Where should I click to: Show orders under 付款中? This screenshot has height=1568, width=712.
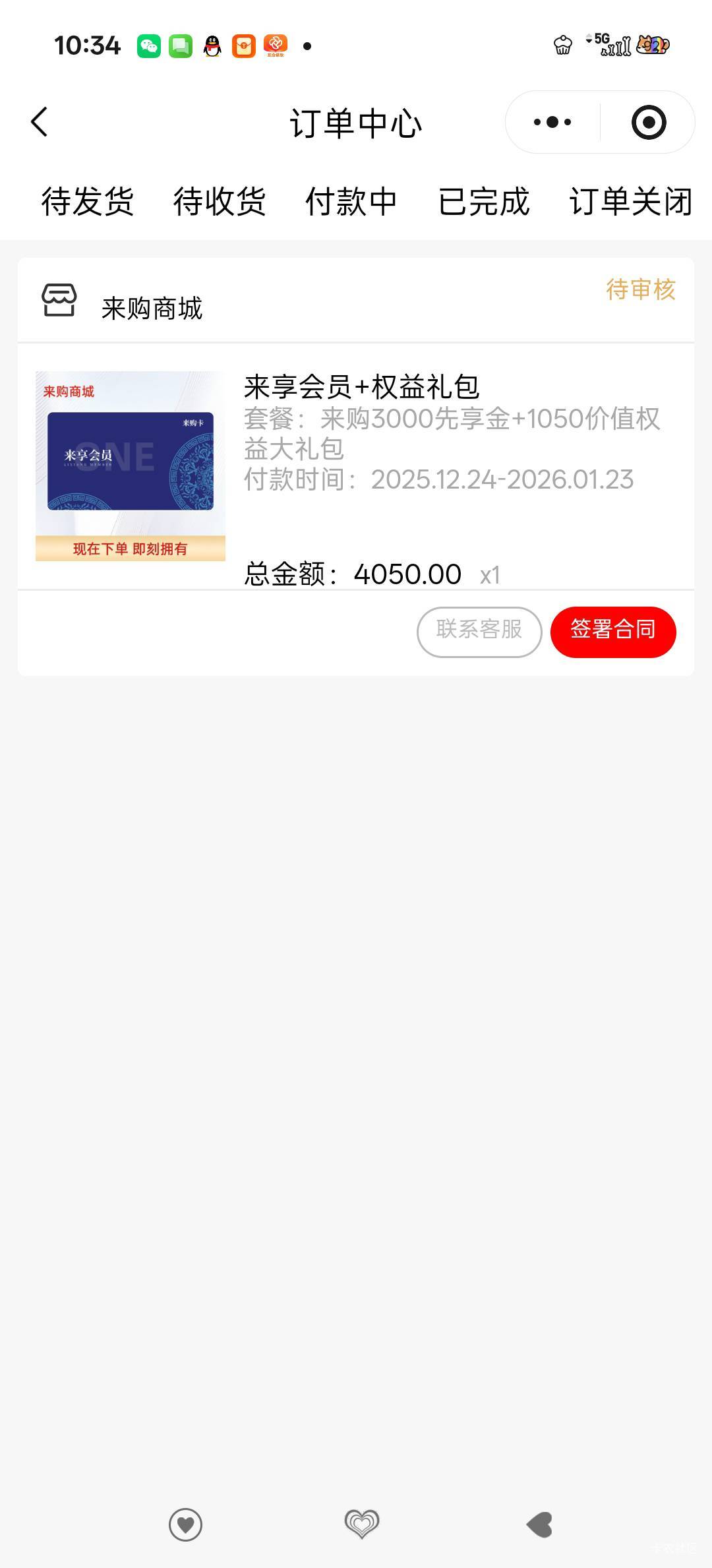[351, 202]
